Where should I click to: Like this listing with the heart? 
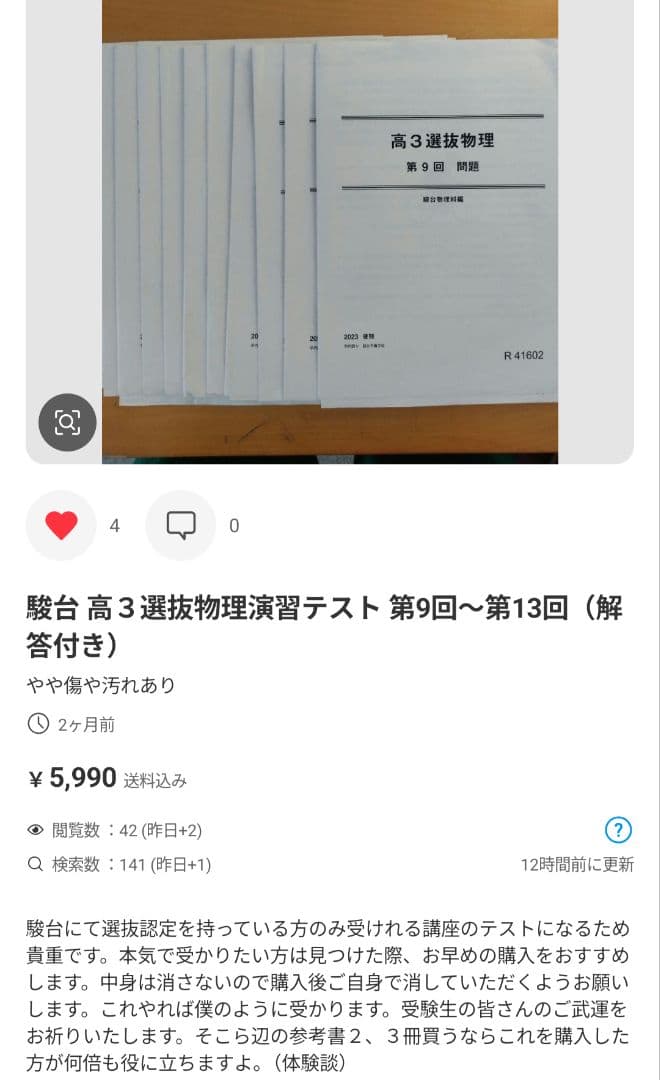click(61, 525)
